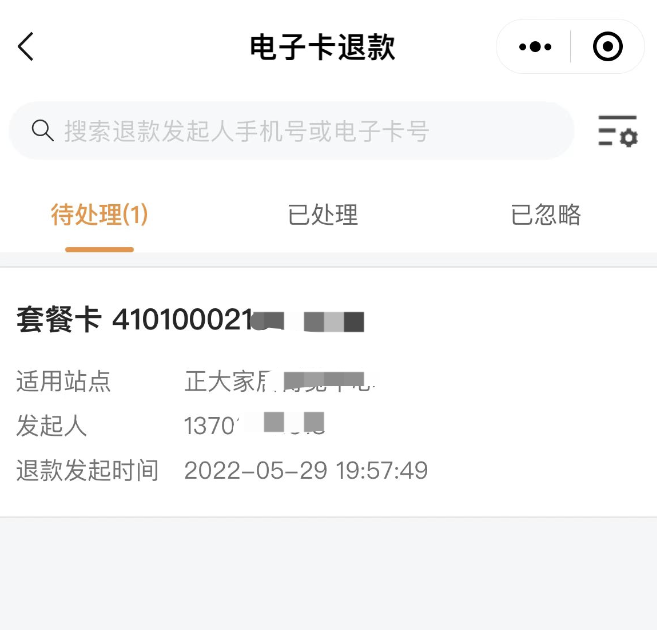This screenshot has height=630, width=660.
Task: Switch to the 已忽略 tab
Action: [545, 214]
